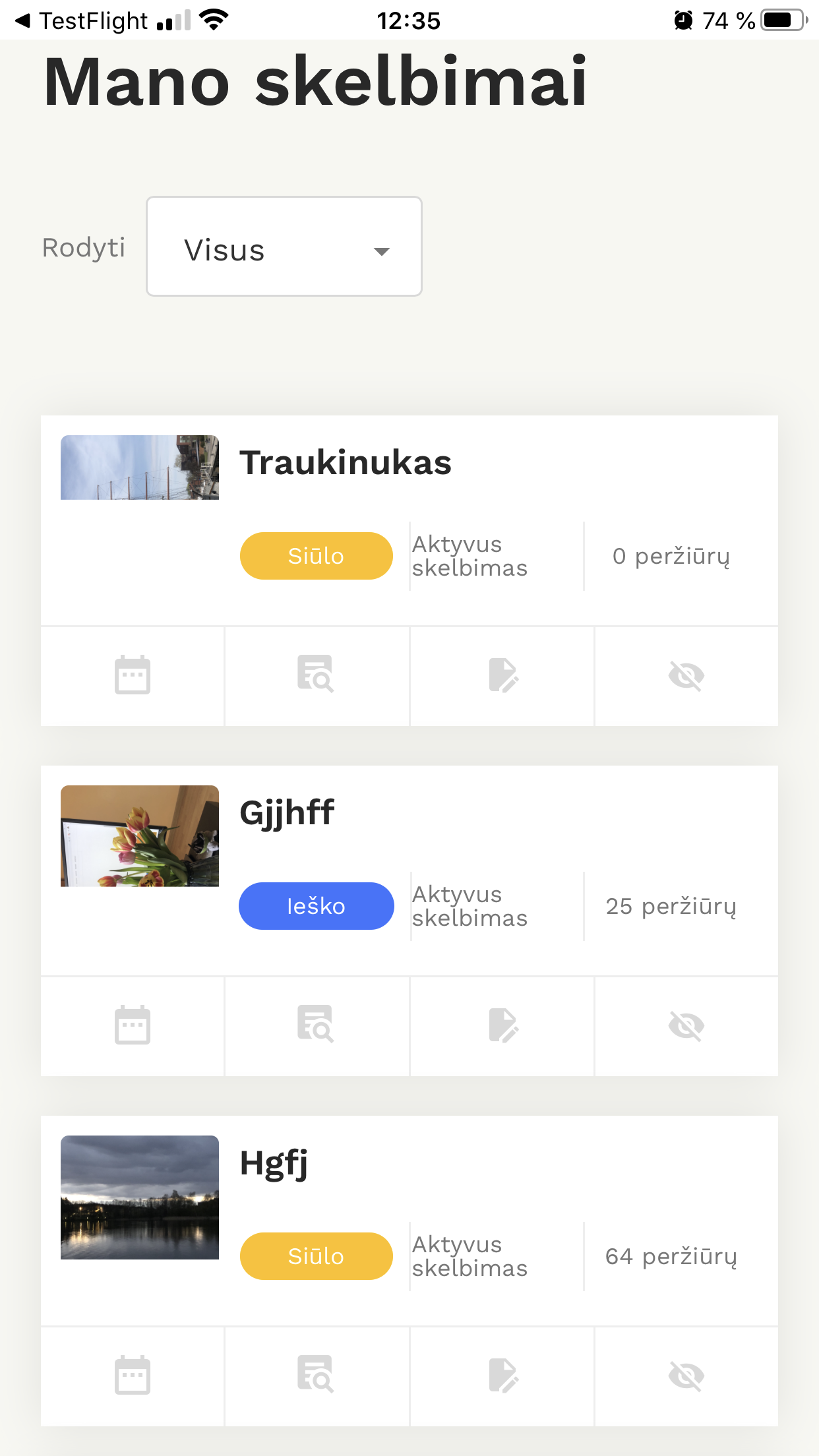Image resolution: width=819 pixels, height=1456 pixels.
Task: Hide the Traukinukas listing
Action: (x=686, y=675)
